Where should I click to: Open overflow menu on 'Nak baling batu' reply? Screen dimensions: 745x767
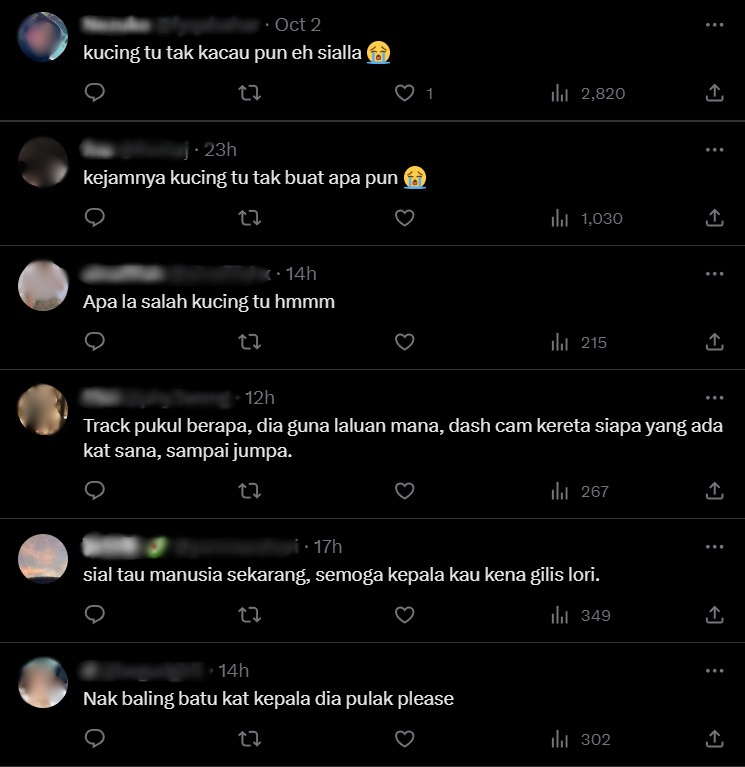pyautogui.click(x=714, y=671)
